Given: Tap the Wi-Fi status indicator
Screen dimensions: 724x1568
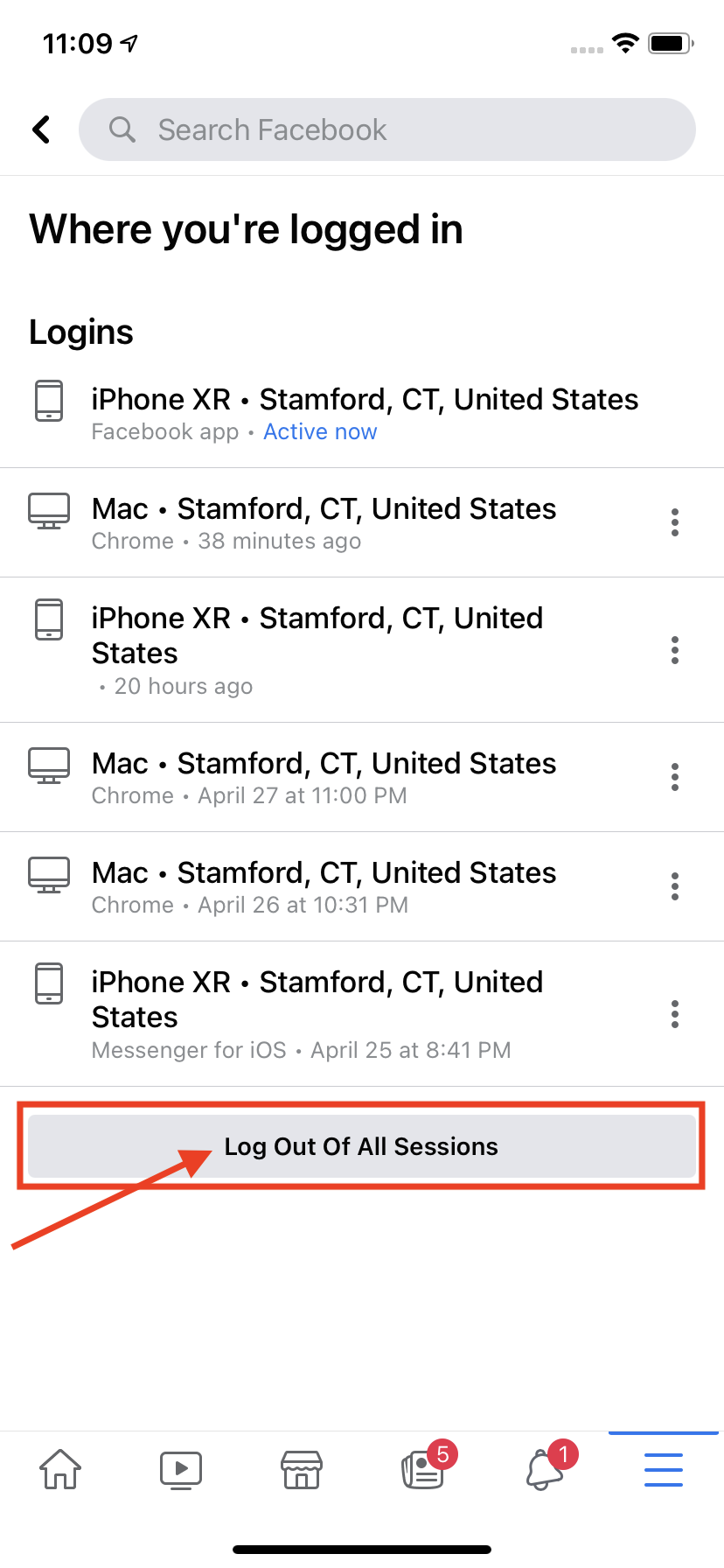Looking at the screenshot, I should pos(625,41).
